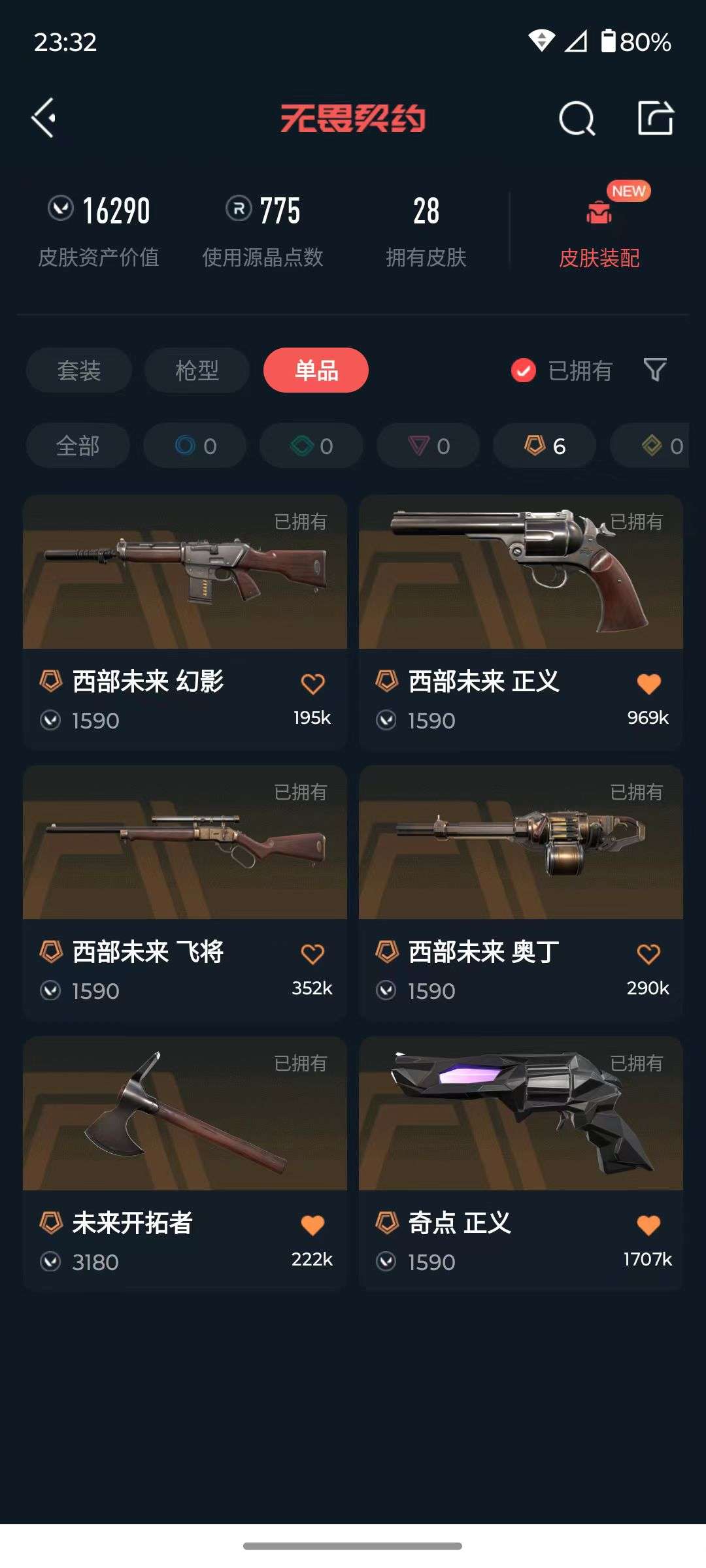Unfavorite 西部未来 正义 by tapping its heart

pyautogui.click(x=648, y=683)
